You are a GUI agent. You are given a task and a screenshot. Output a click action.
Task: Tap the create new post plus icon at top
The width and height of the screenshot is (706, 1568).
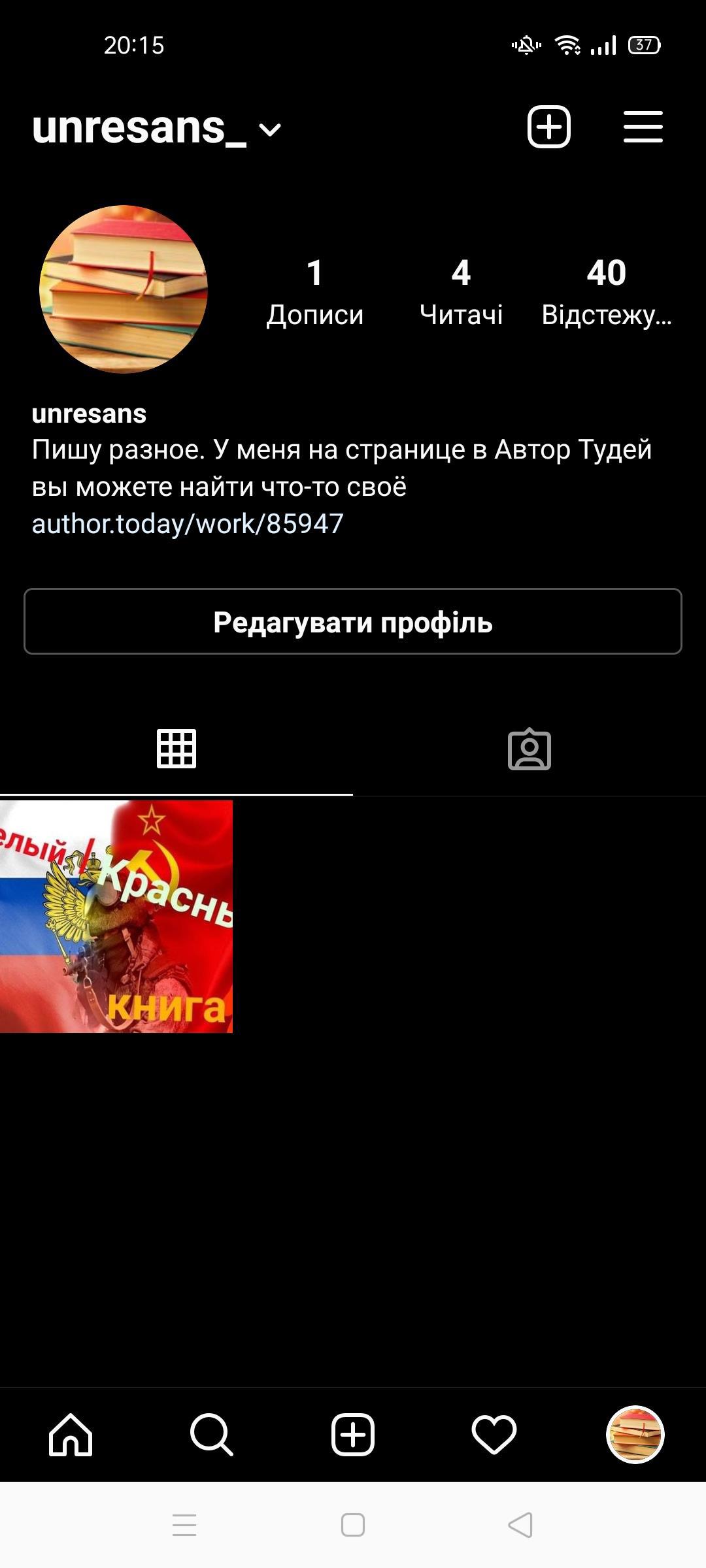tap(548, 127)
